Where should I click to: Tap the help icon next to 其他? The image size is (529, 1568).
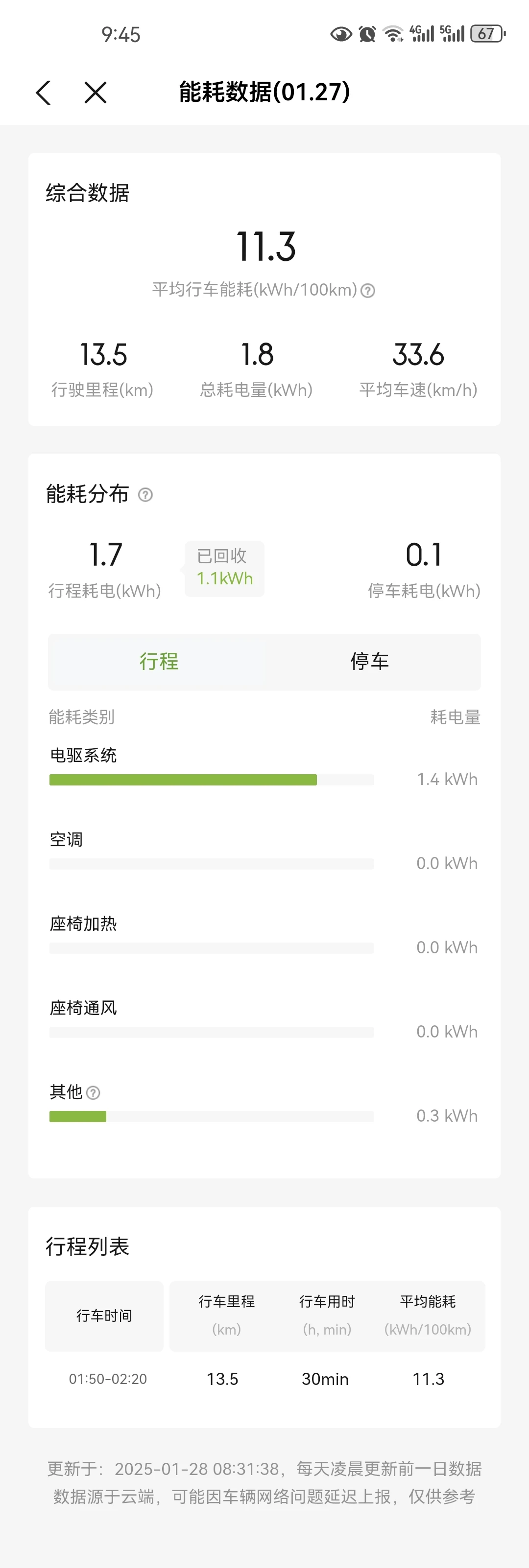coord(93,1093)
